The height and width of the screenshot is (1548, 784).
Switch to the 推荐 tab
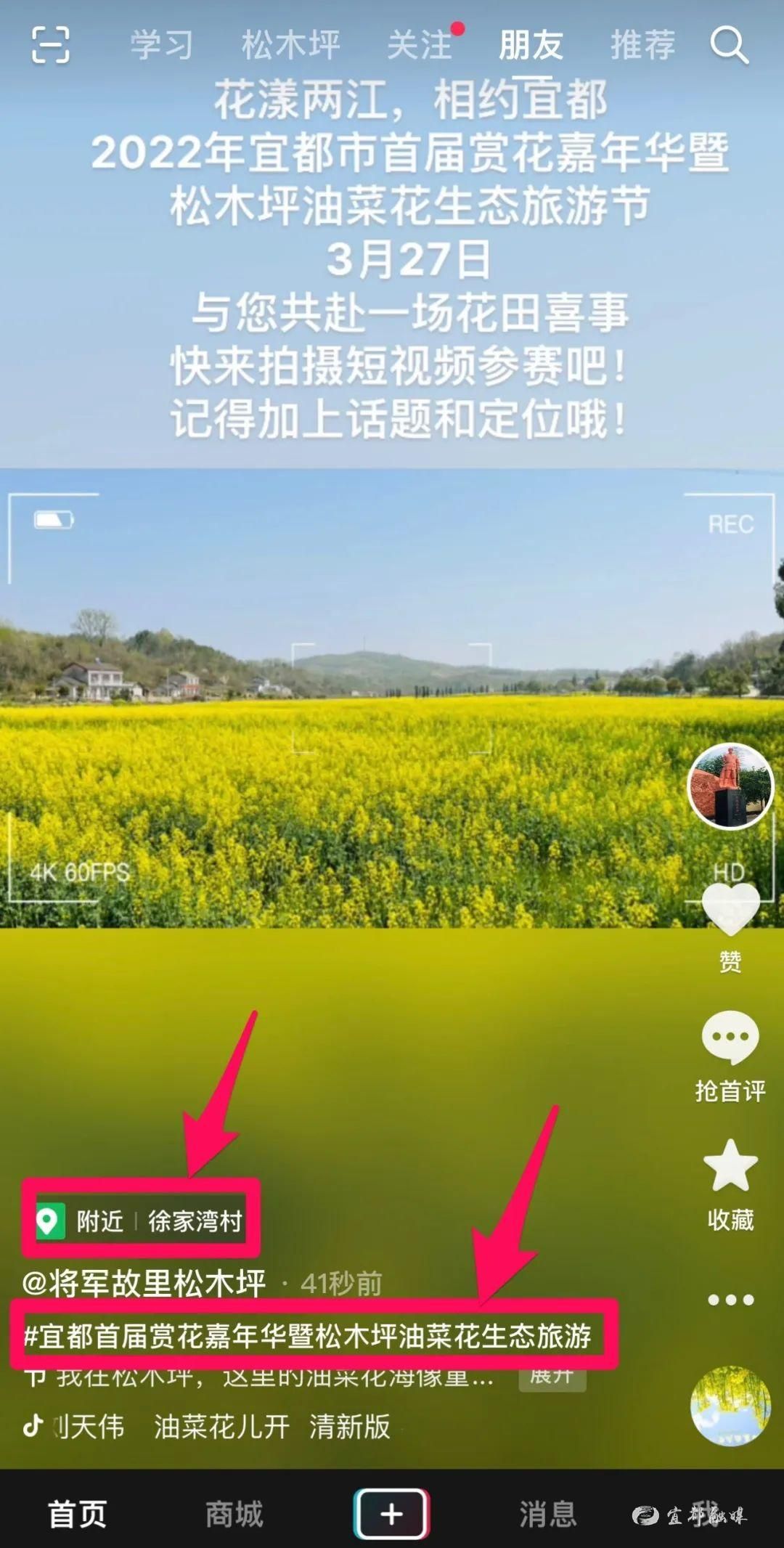(642, 45)
